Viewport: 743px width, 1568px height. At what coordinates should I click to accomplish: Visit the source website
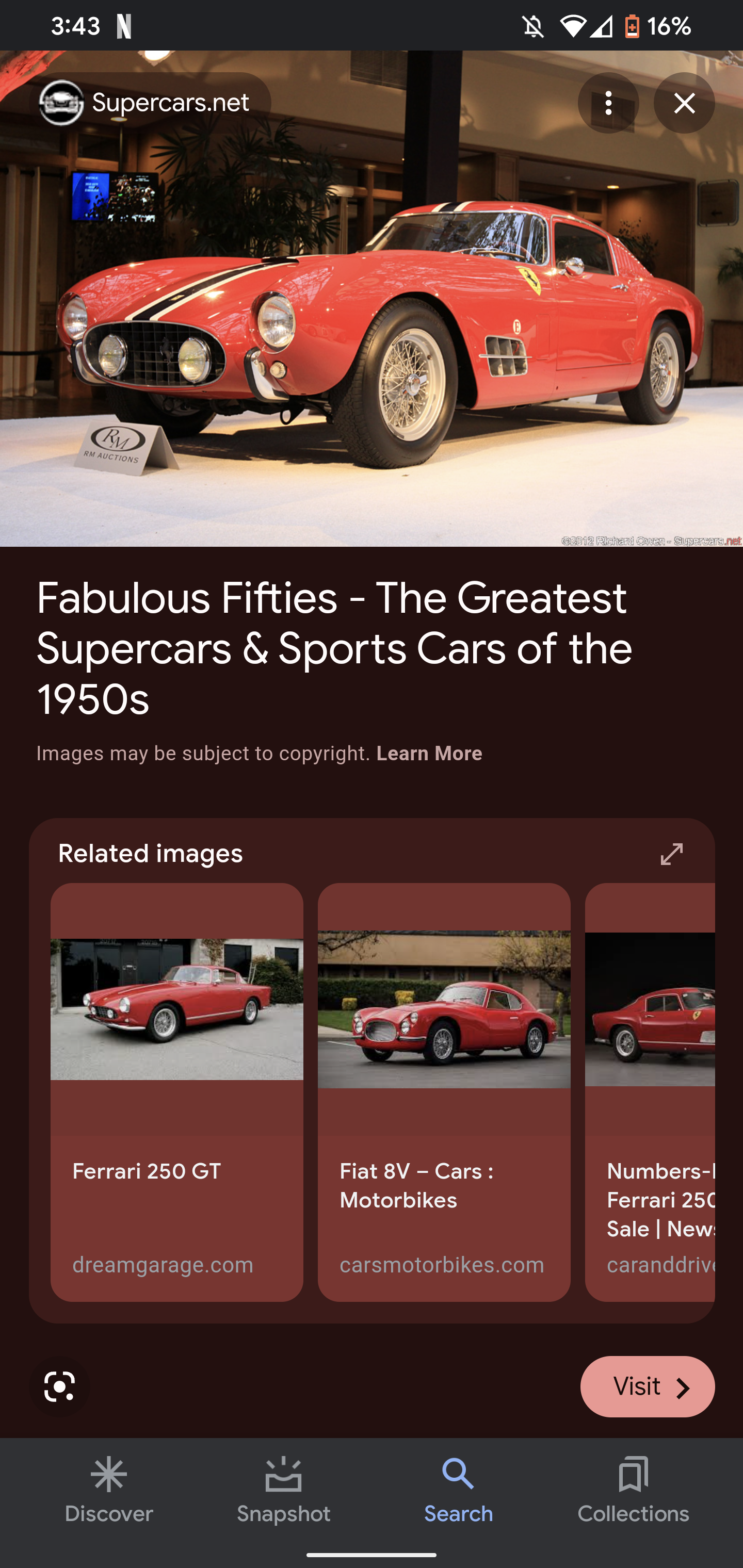click(648, 1386)
